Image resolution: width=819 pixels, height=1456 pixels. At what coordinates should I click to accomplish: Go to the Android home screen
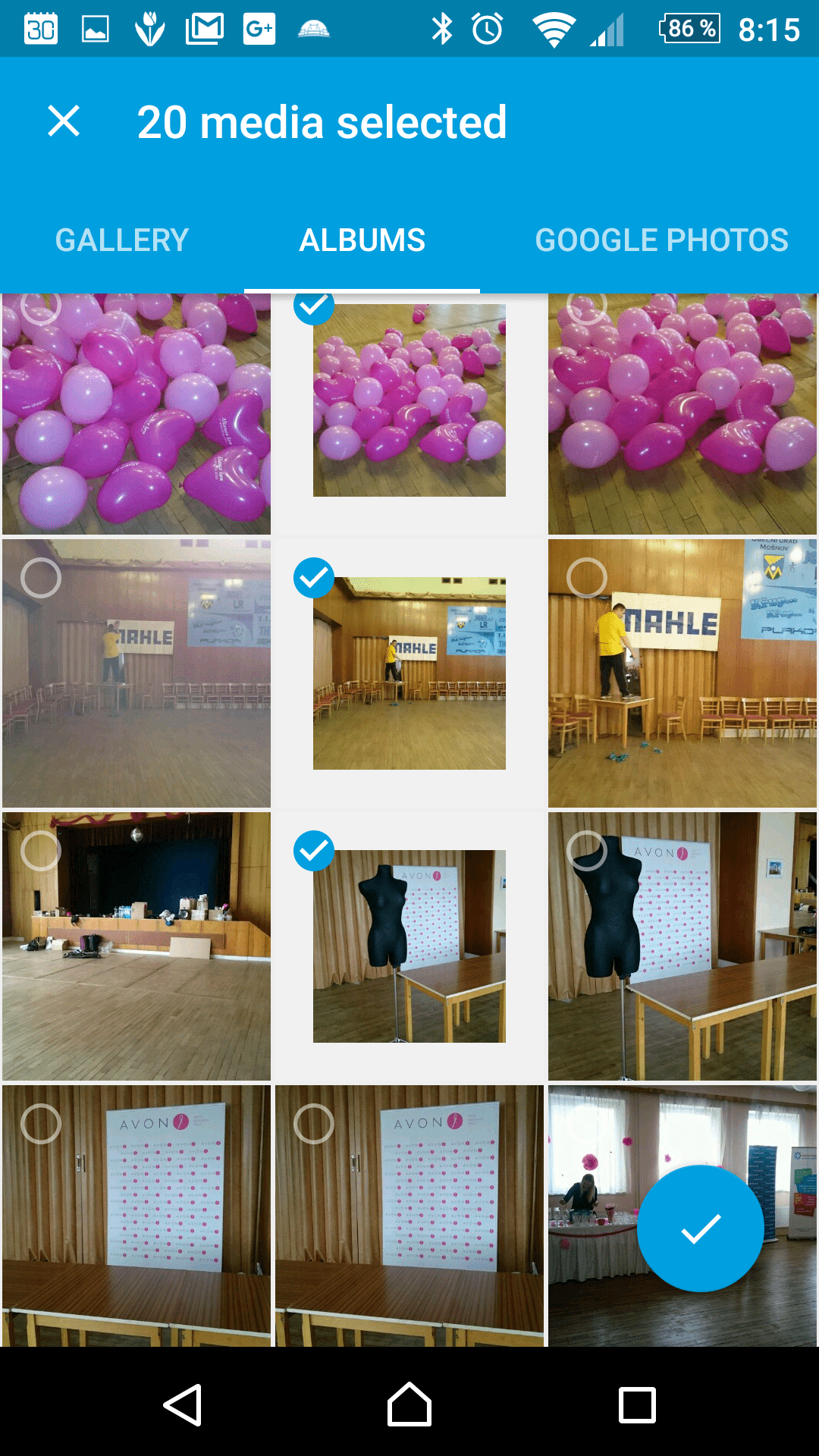(x=409, y=1404)
